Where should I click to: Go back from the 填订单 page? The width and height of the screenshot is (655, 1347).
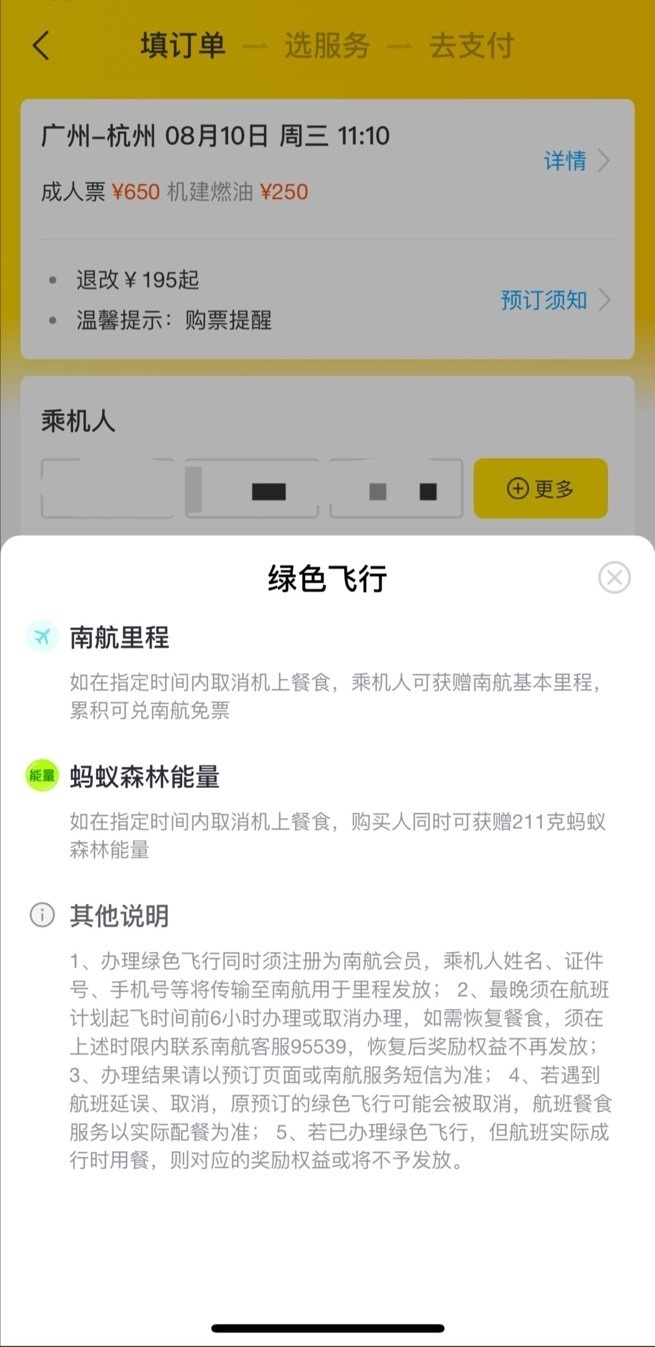pyautogui.click(x=41, y=46)
